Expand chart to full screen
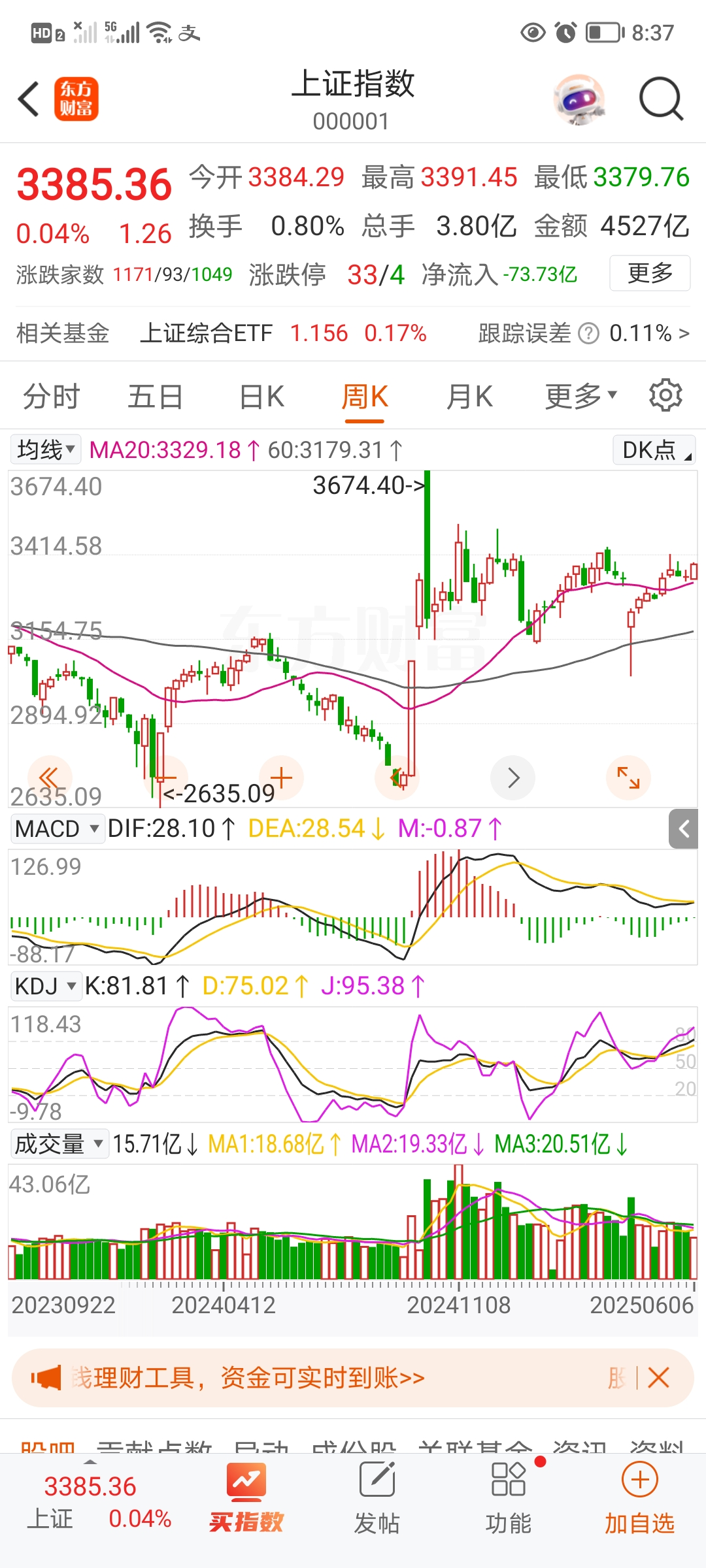The height and width of the screenshot is (1568, 706). point(628,777)
